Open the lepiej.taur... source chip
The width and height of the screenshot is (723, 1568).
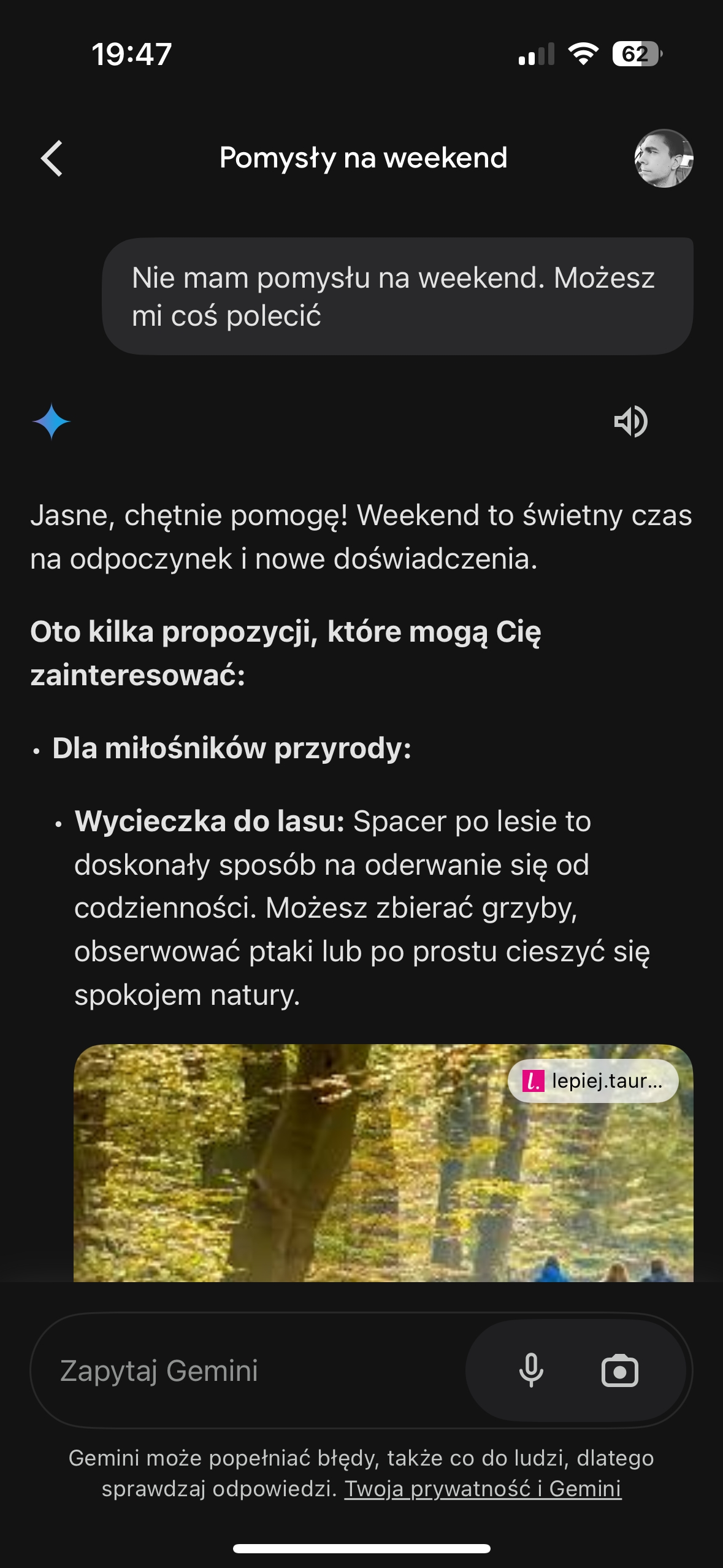point(593,1081)
